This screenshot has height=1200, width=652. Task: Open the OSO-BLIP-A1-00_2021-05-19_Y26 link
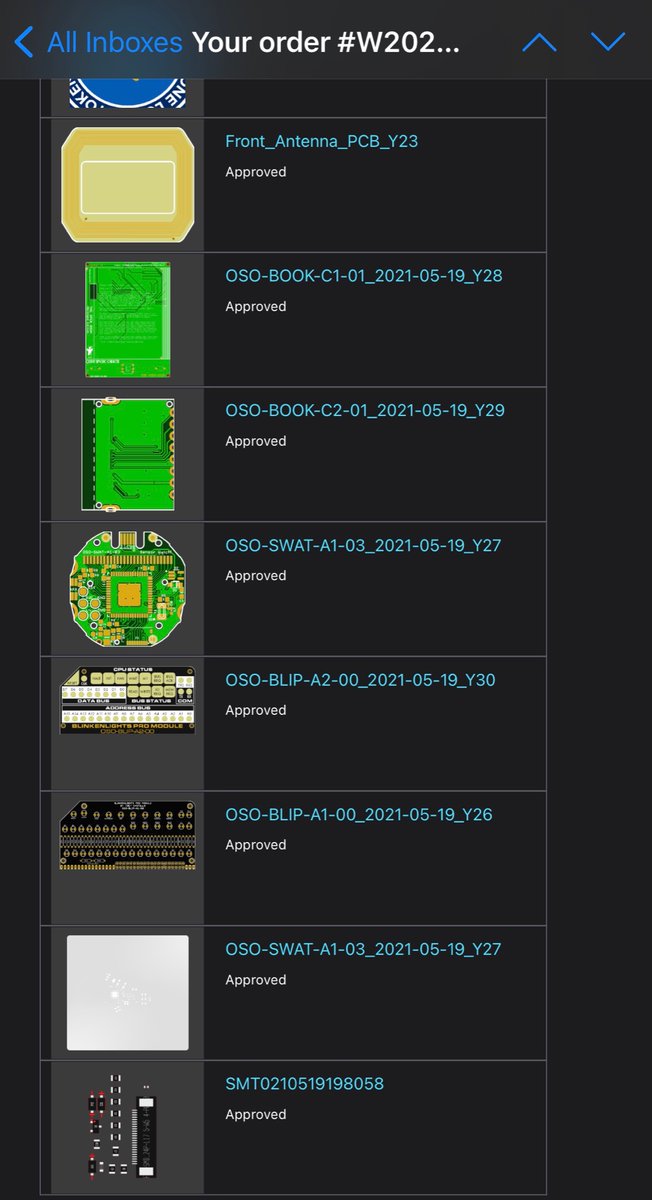coord(359,815)
